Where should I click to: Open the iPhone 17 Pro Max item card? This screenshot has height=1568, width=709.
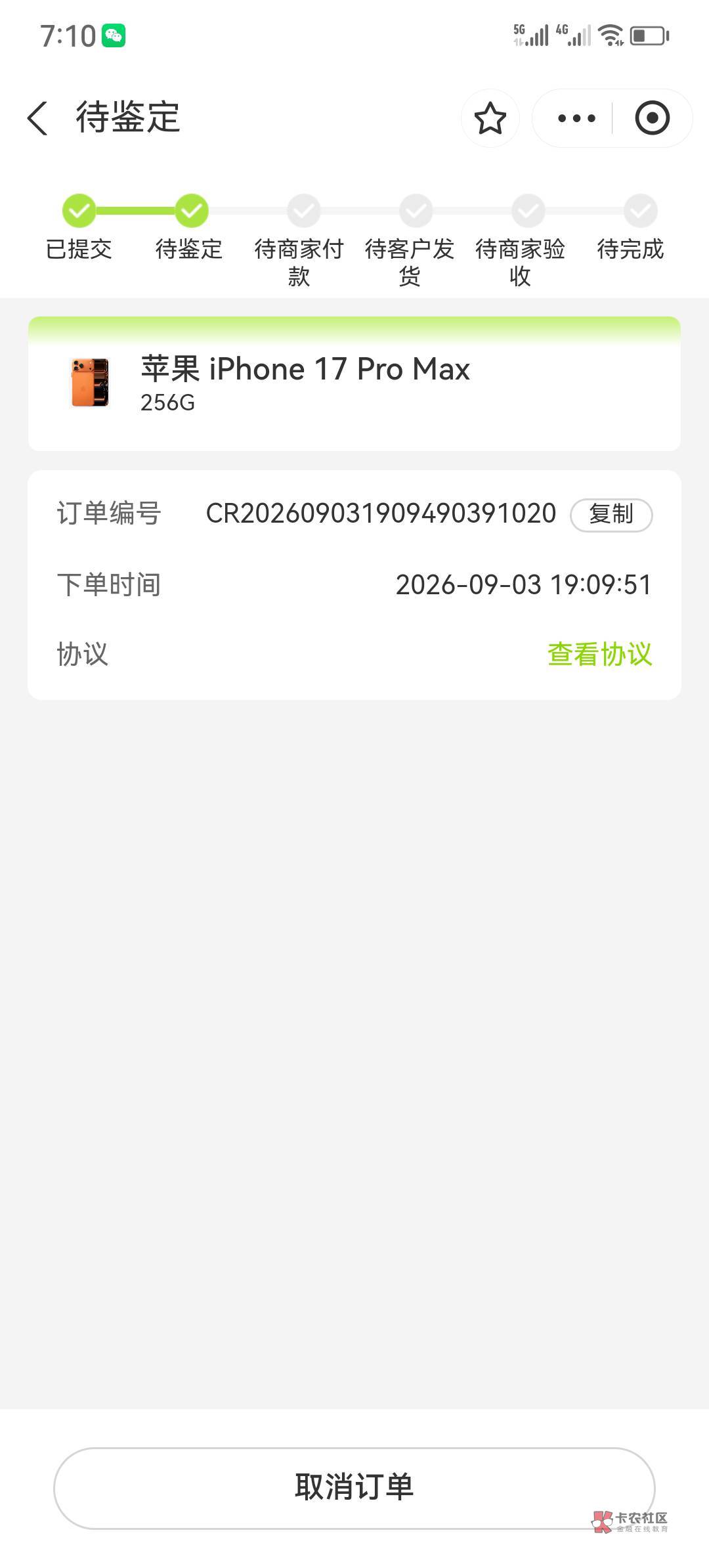coord(354,384)
